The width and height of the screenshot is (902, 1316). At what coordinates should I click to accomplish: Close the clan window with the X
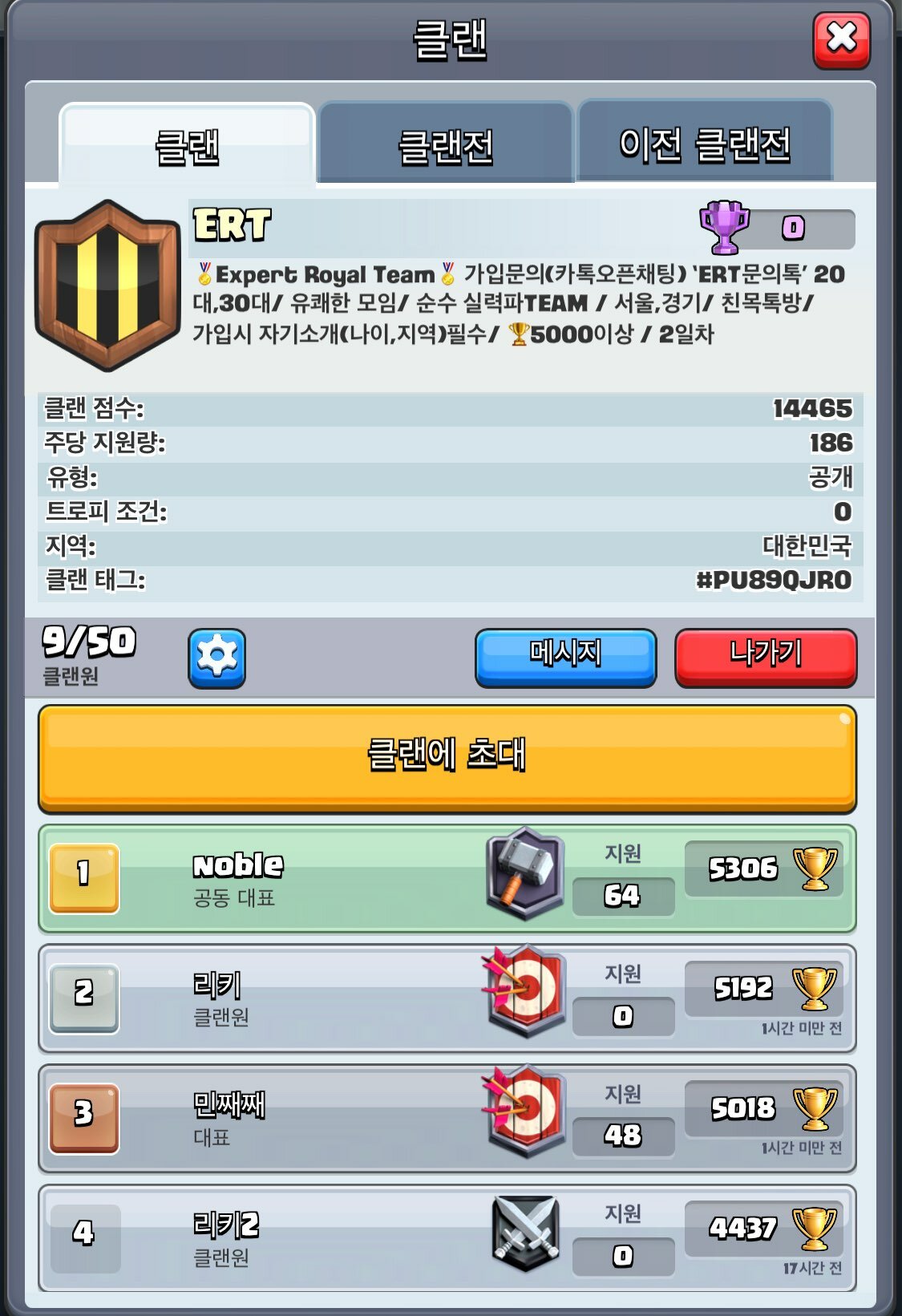[x=841, y=39]
